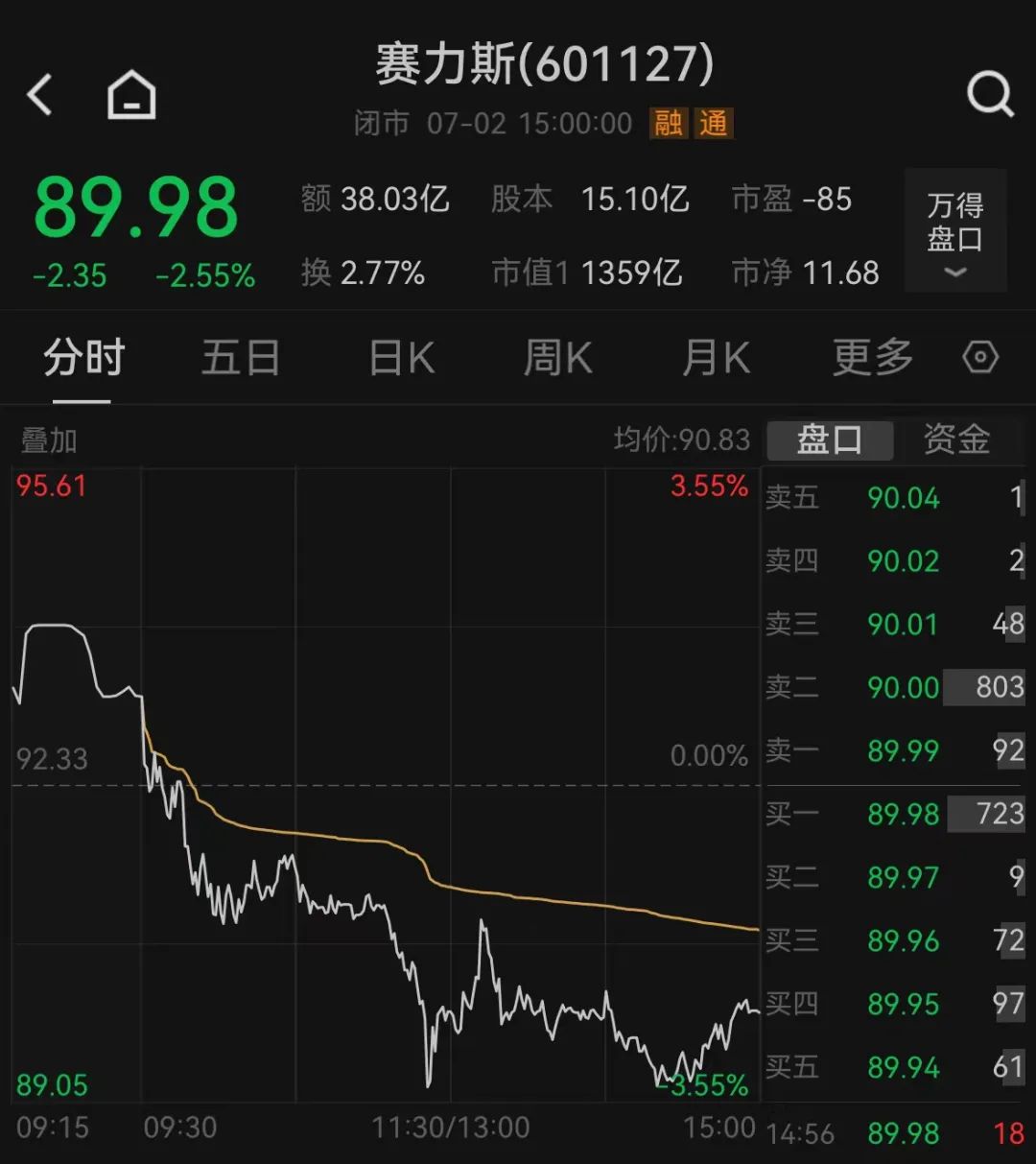Select the 盘口 panel tab
1036x1164 pixels.
click(830, 439)
